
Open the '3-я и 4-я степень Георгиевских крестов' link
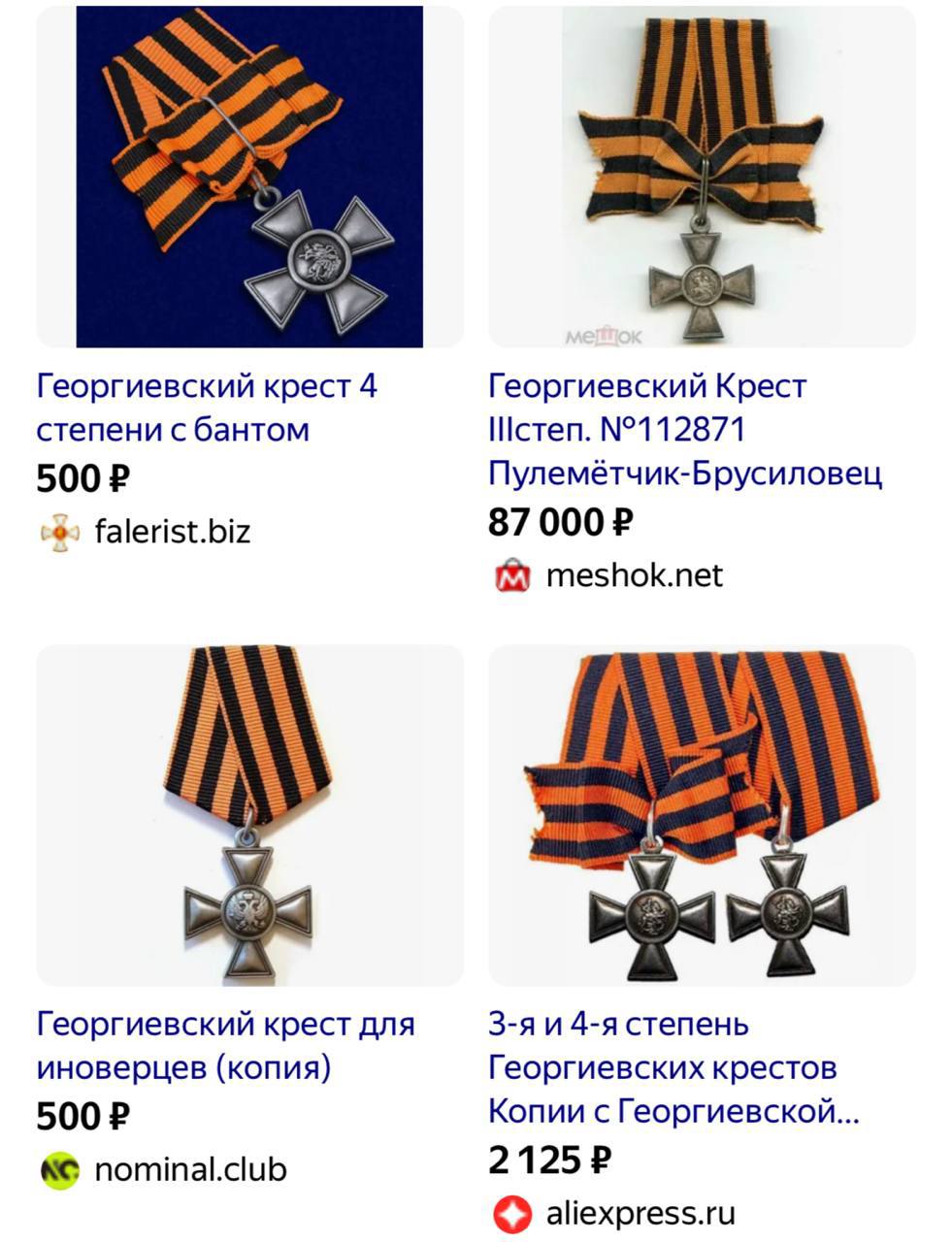pyautogui.click(x=673, y=1067)
